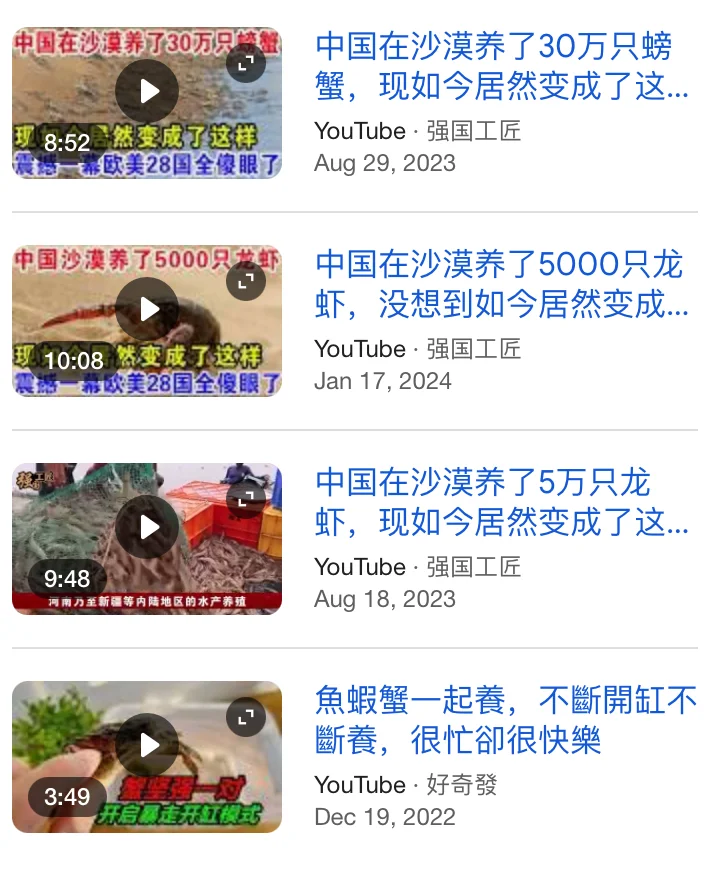
Task: Expand the 魚蝦蟹一起養 video thumbnail preview
Action: pyautogui.click(x=246, y=717)
